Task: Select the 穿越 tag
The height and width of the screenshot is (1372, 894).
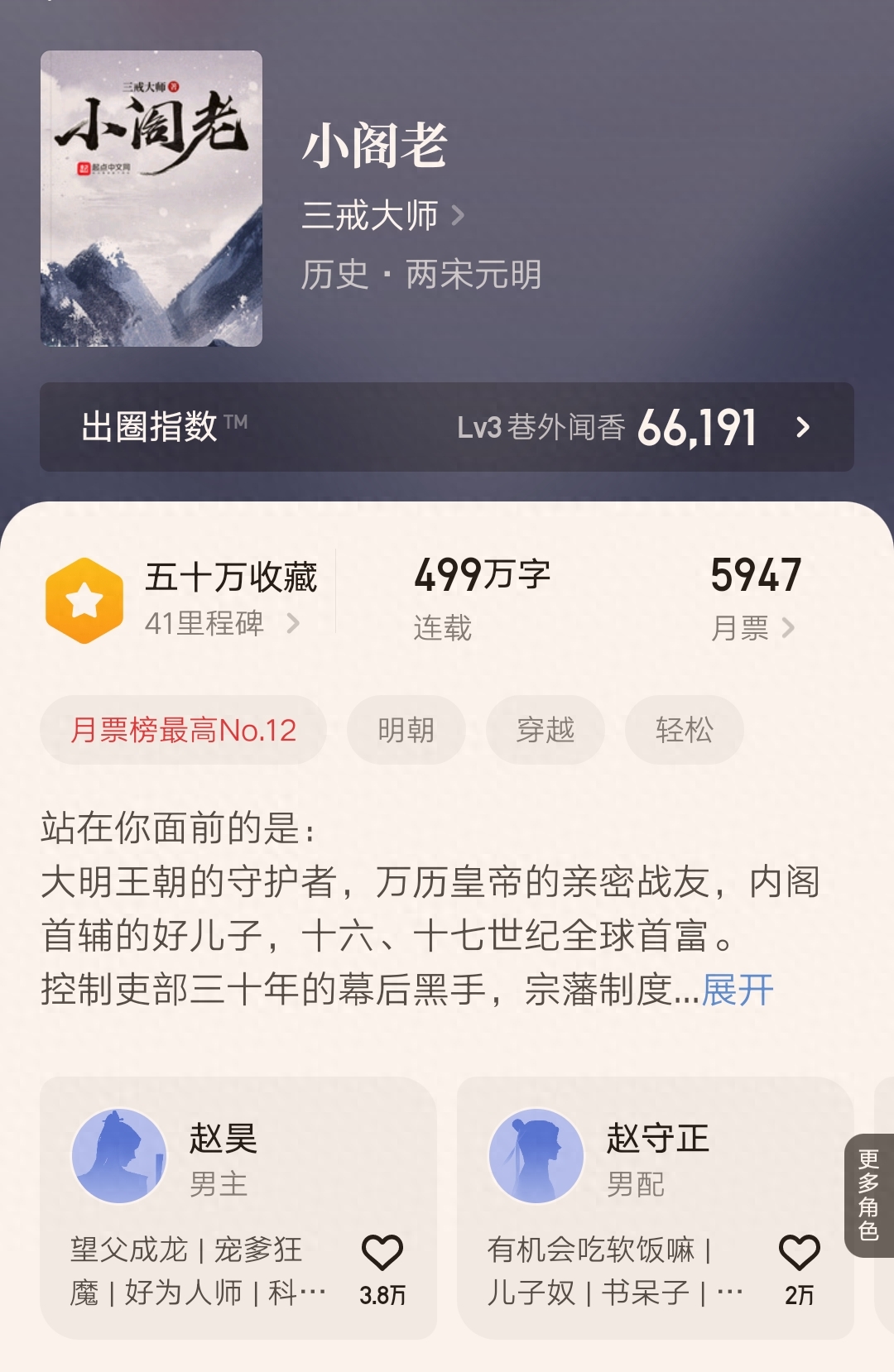Action: [545, 730]
